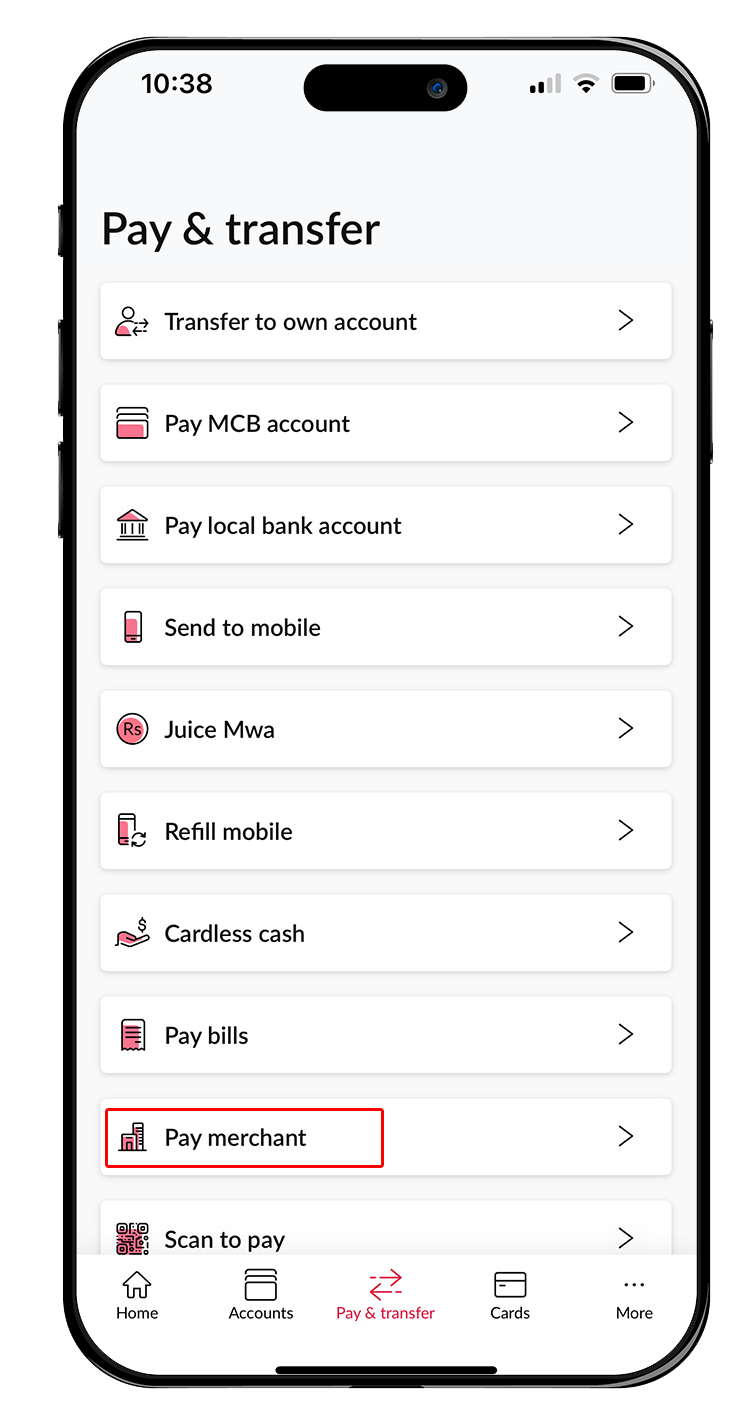Open the More tab

(634, 1296)
